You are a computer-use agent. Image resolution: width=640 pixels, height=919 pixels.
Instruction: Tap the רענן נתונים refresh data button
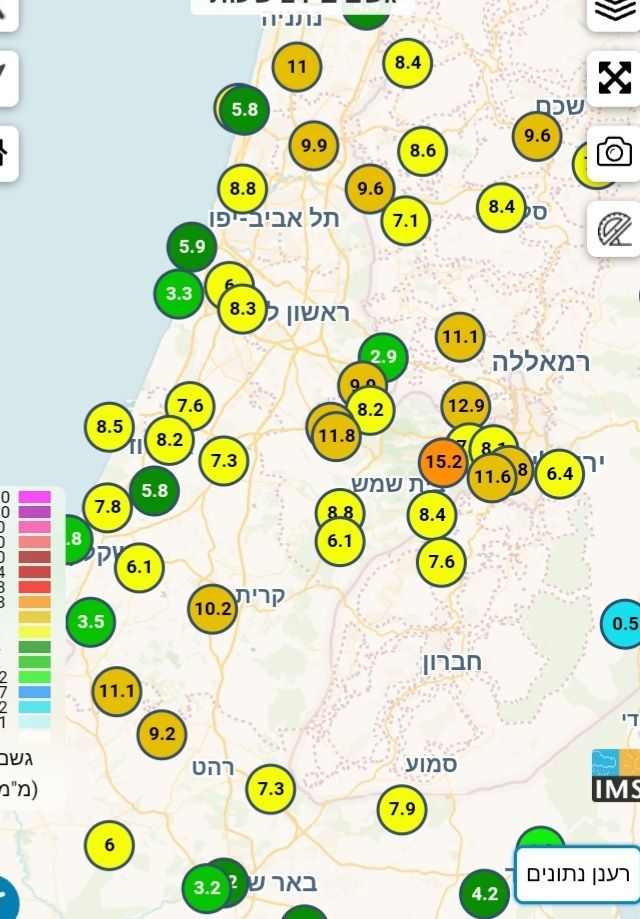[x=577, y=873]
